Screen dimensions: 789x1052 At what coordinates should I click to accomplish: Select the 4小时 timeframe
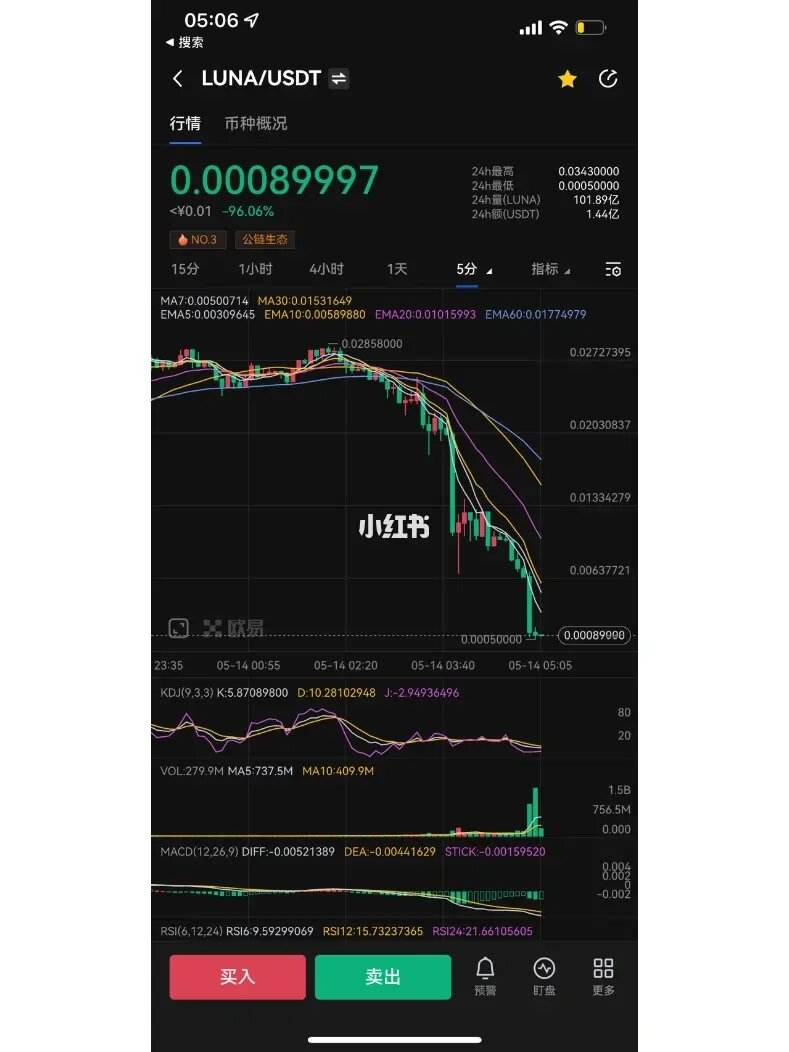[325, 269]
